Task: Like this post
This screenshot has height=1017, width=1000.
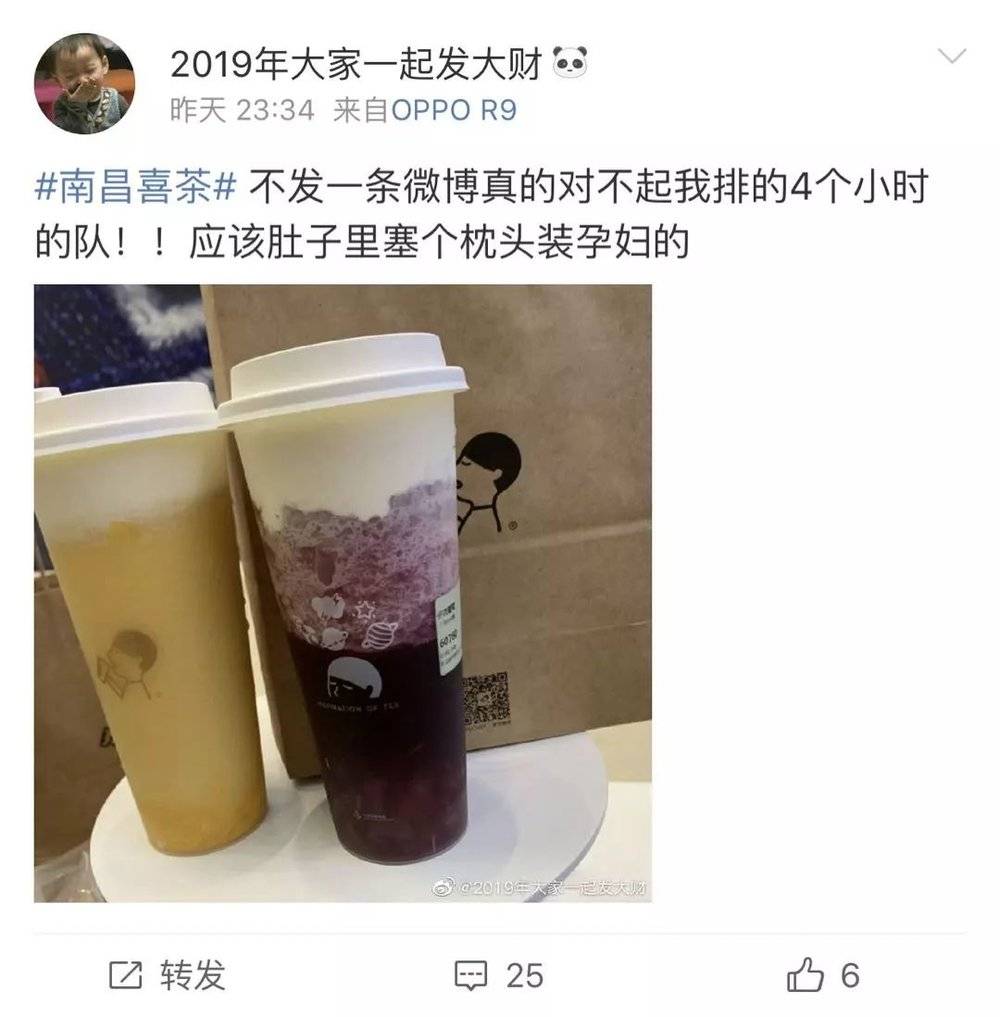Action: coord(822,975)
